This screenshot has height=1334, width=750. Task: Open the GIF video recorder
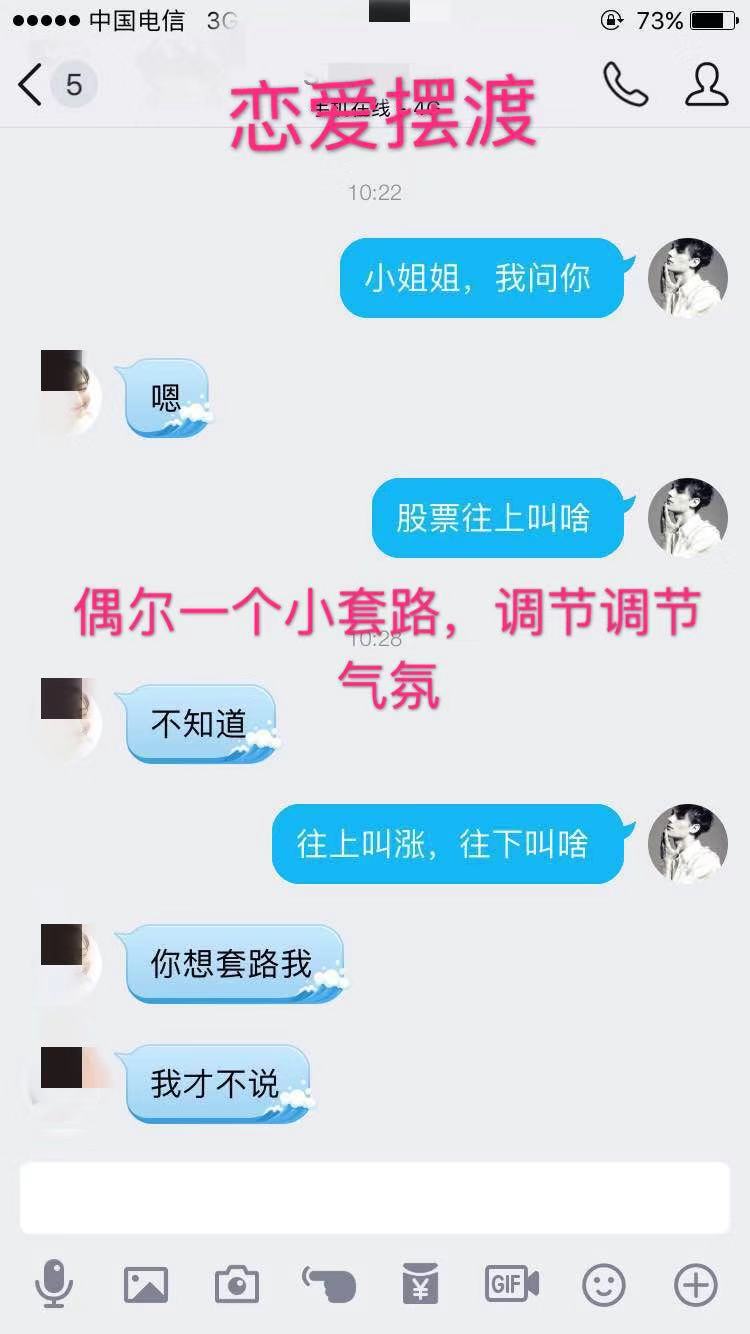[x=511, y=1284]
